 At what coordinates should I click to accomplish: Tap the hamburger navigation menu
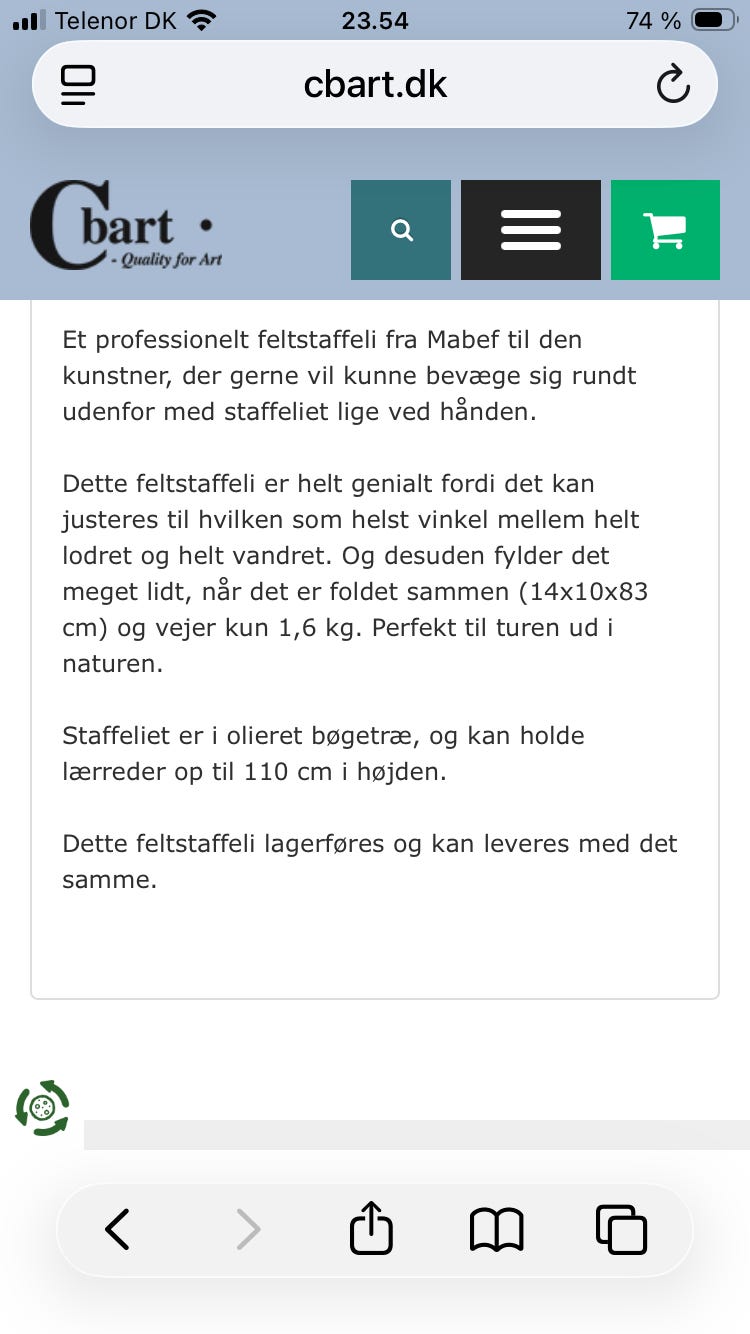[x=530, y=229]
